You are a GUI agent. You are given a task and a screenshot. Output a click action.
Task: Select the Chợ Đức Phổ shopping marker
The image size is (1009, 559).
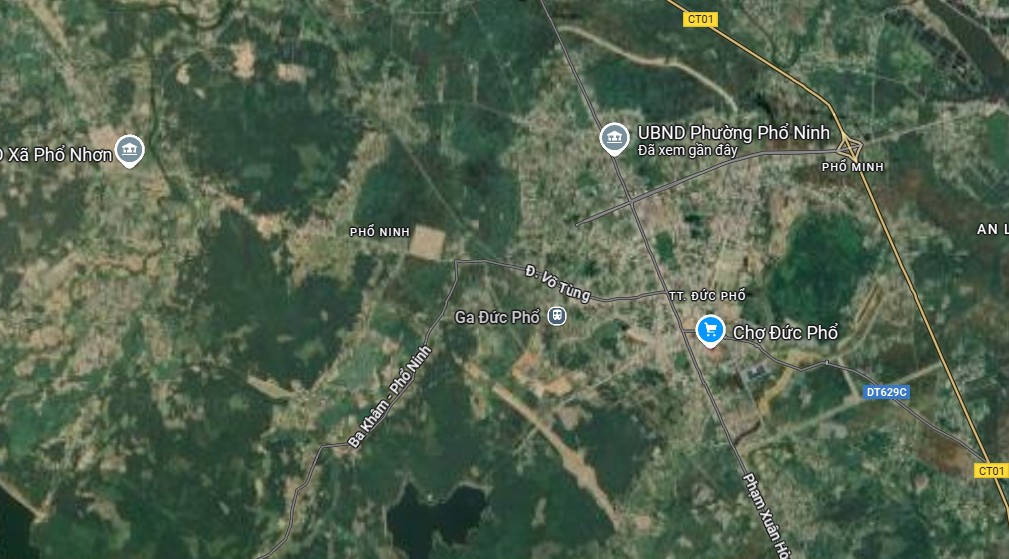710,328
